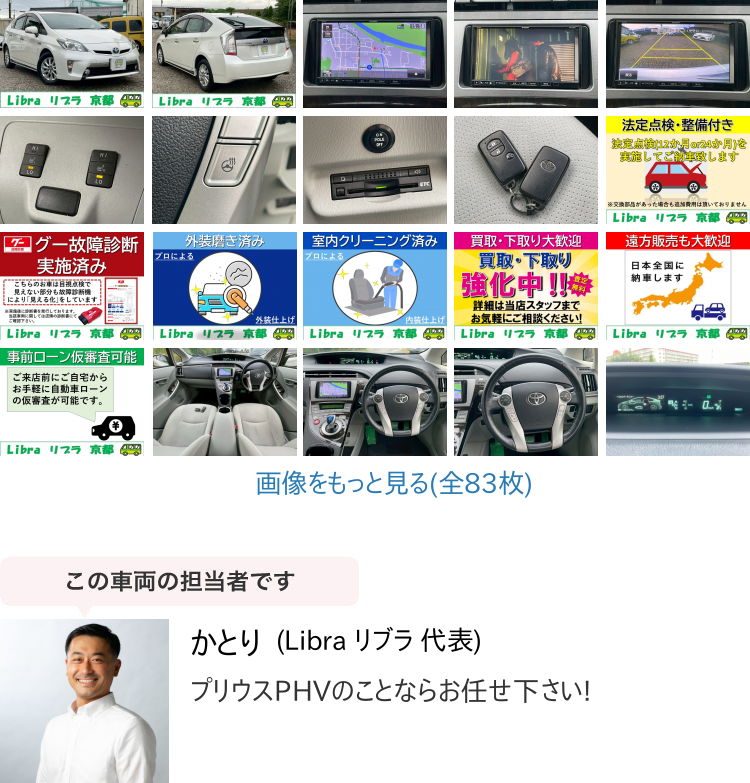The image size is (750, 783).
Task: View the ETC card reader photo
Action: (375, 170)
